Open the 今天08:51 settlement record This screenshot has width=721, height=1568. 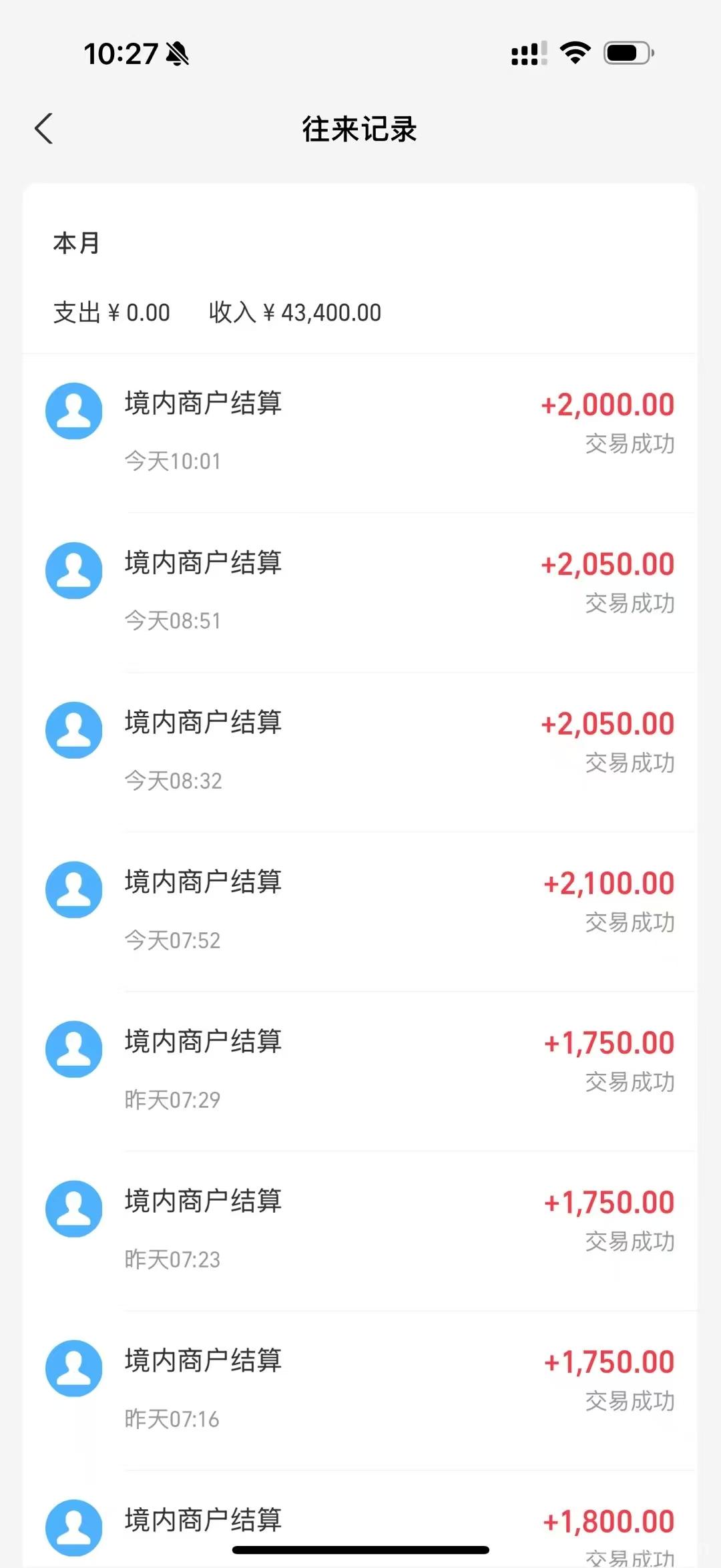click(360, 592)
